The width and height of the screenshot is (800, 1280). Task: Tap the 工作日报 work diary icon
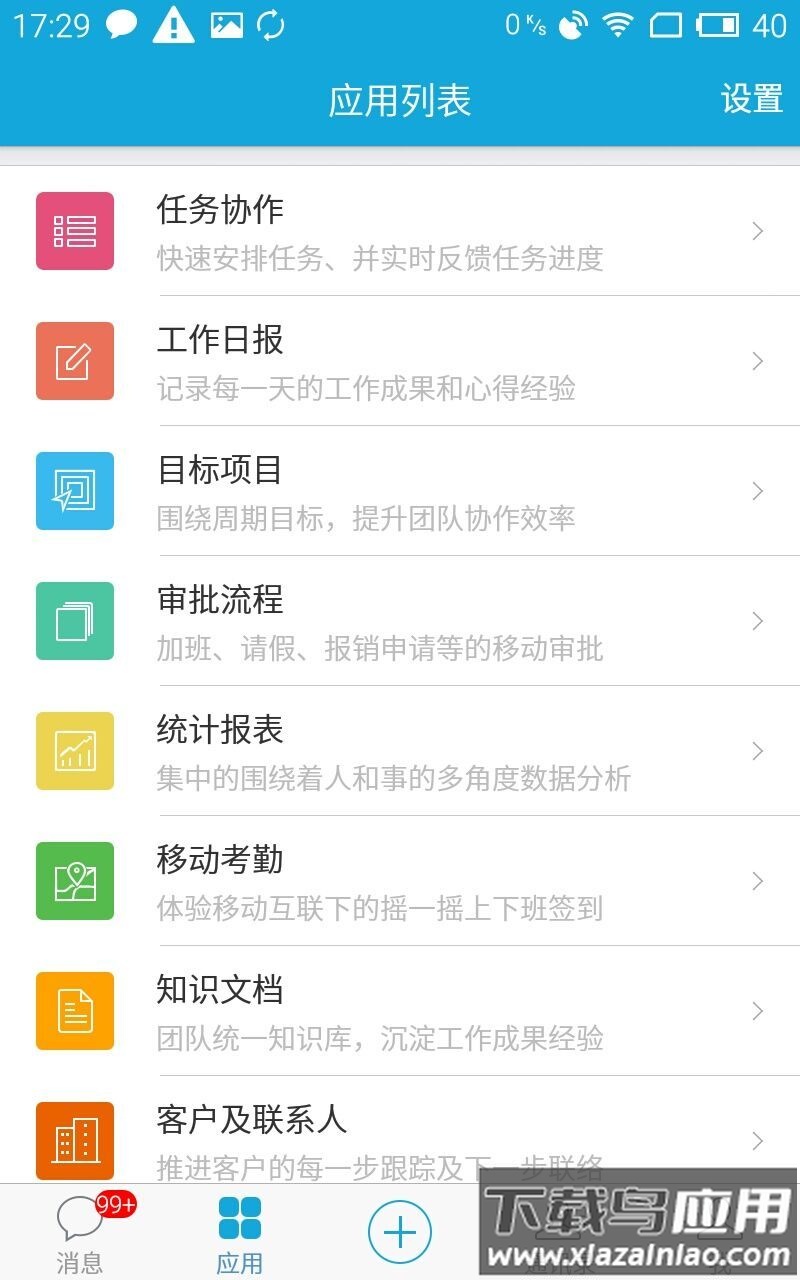(x=74, y=361)
